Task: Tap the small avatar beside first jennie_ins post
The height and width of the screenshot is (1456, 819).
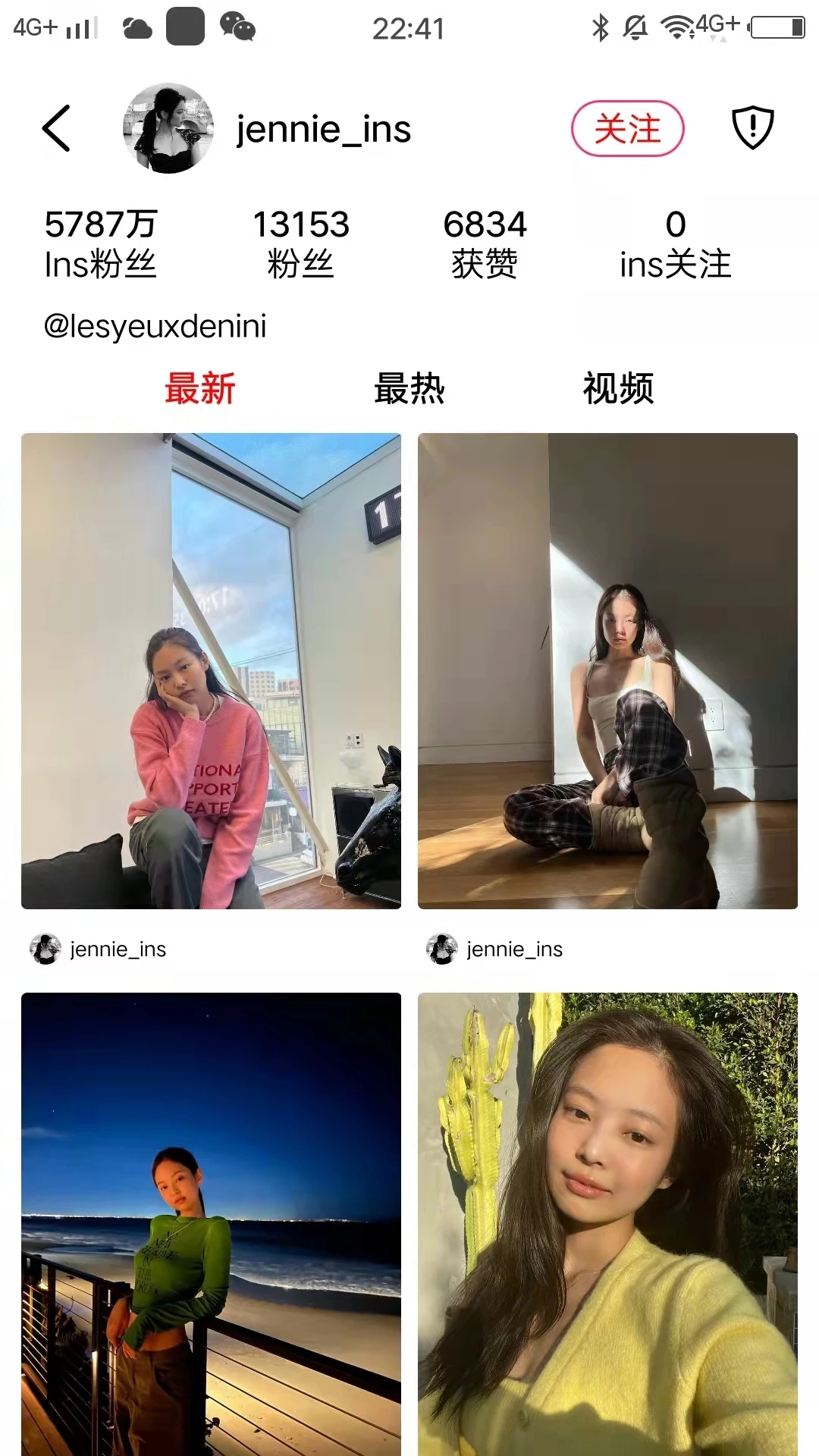Action: point(46,948)
